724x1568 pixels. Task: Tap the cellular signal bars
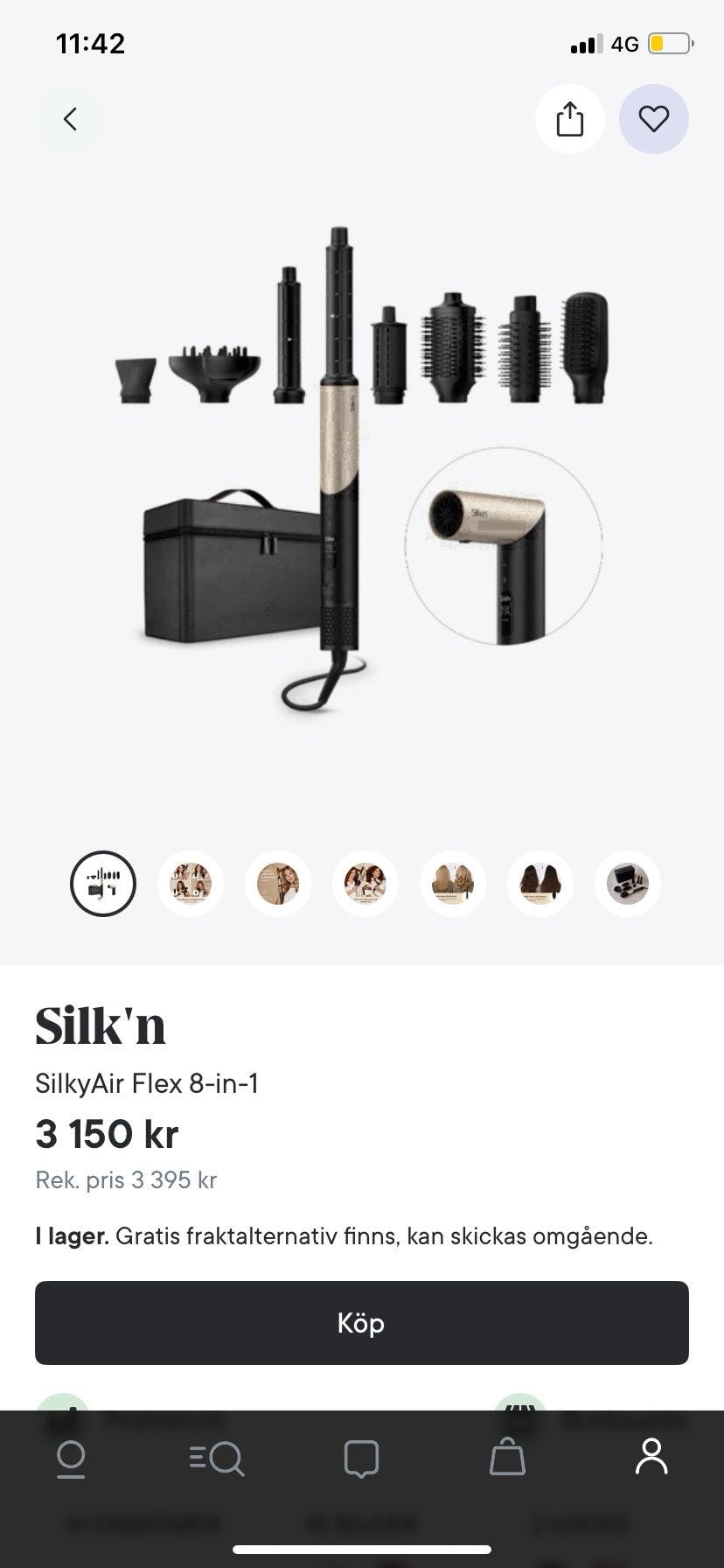[x=588, y=42]
